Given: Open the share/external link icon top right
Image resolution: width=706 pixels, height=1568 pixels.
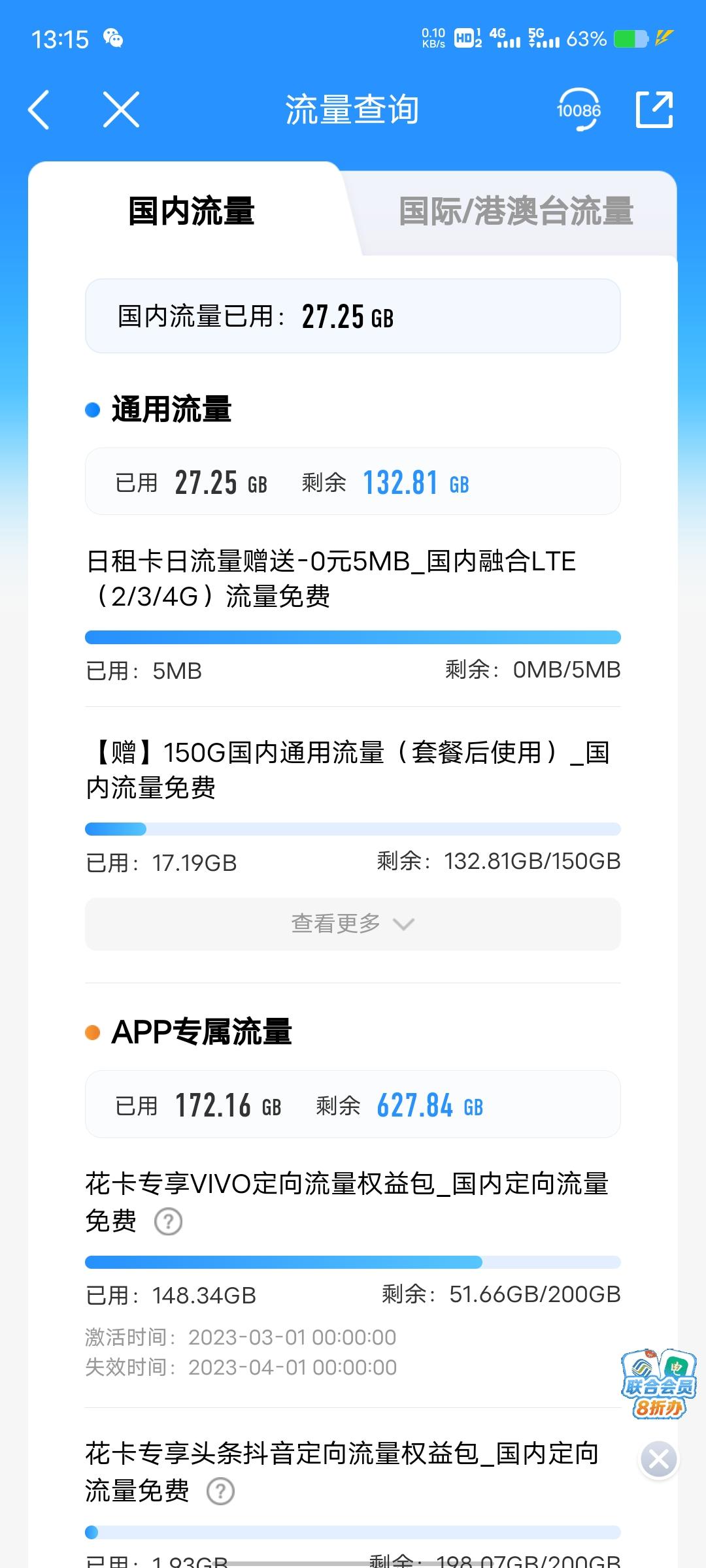Looking at the screenshot, I should [656, 108].
